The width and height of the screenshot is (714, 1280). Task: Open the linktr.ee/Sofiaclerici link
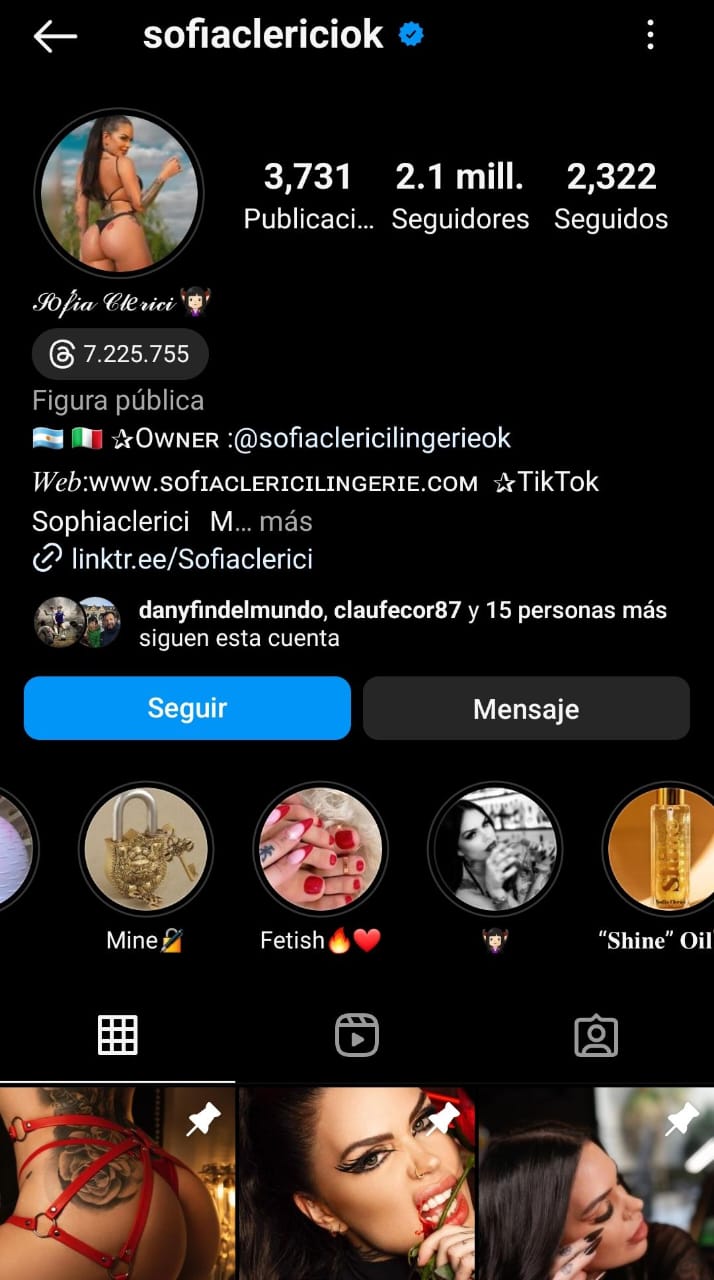tap(173, 559)
